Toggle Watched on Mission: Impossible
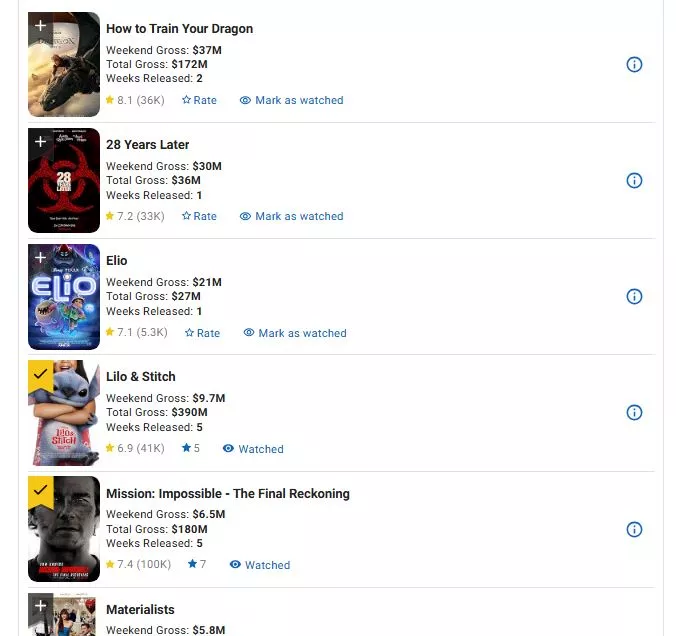 [x=260, y=565]
